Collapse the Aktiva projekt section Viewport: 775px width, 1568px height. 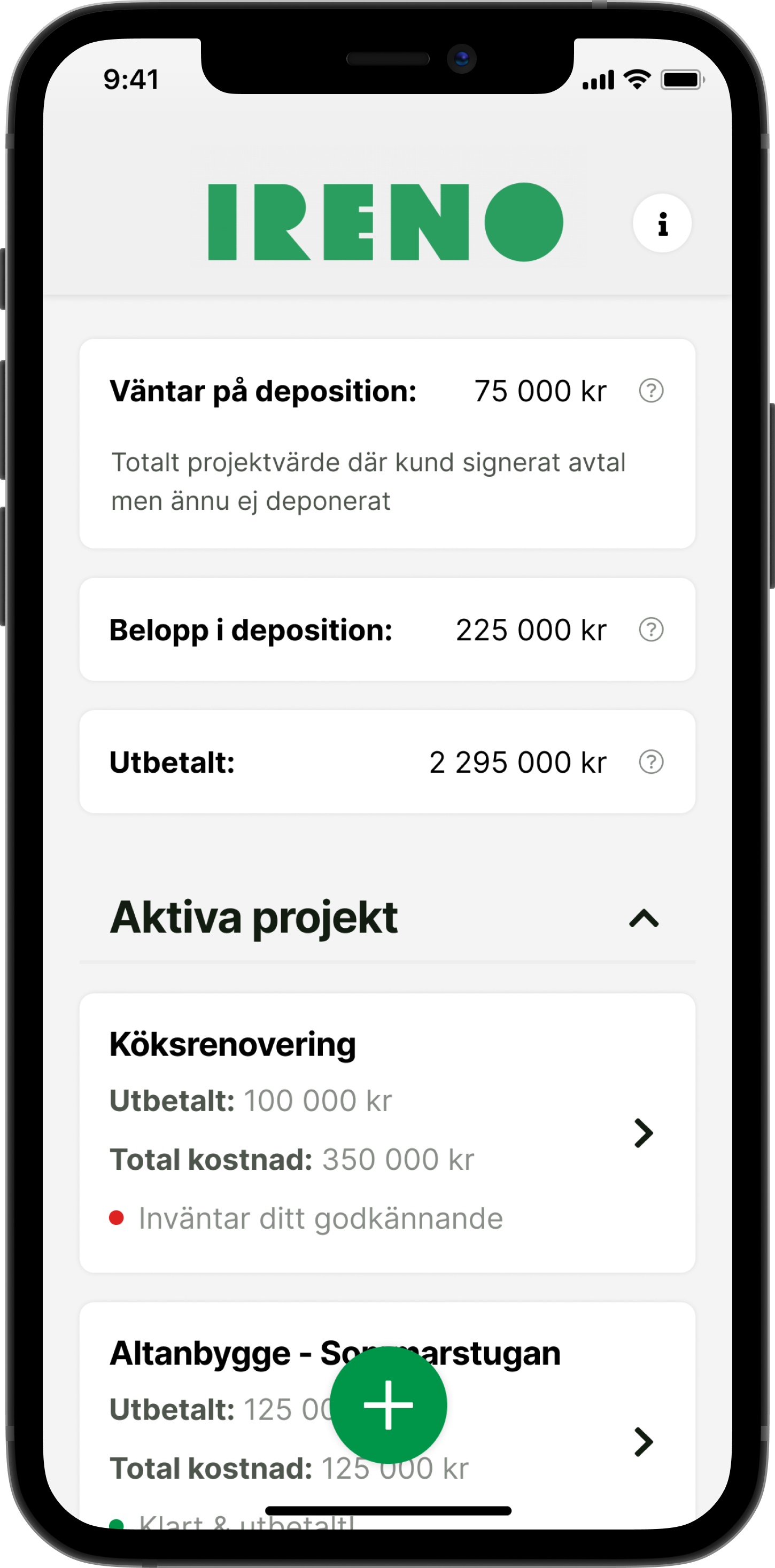coord(644,919)
